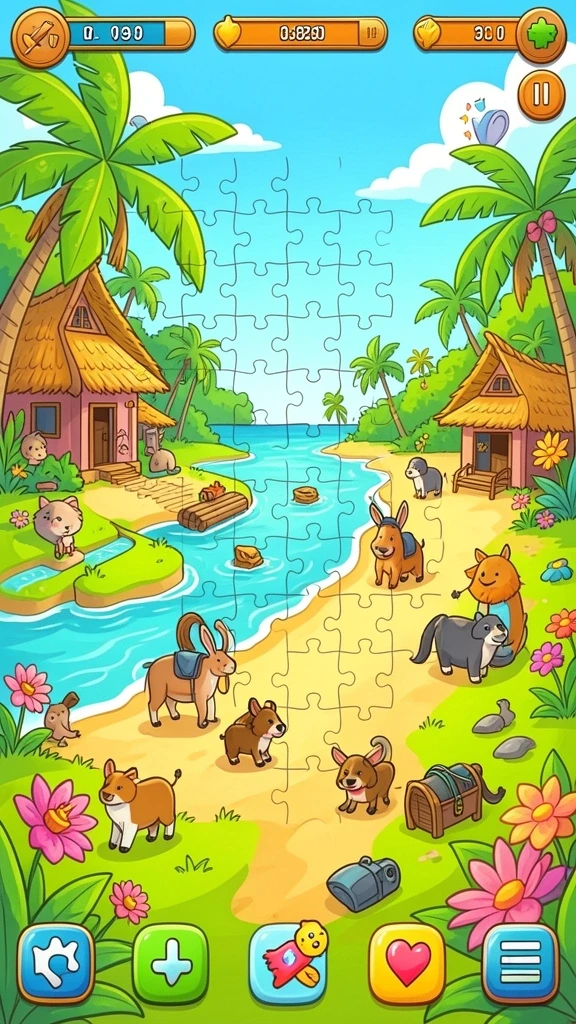
Task: Use the rocket booster button
Action: [x=288, y=963]
